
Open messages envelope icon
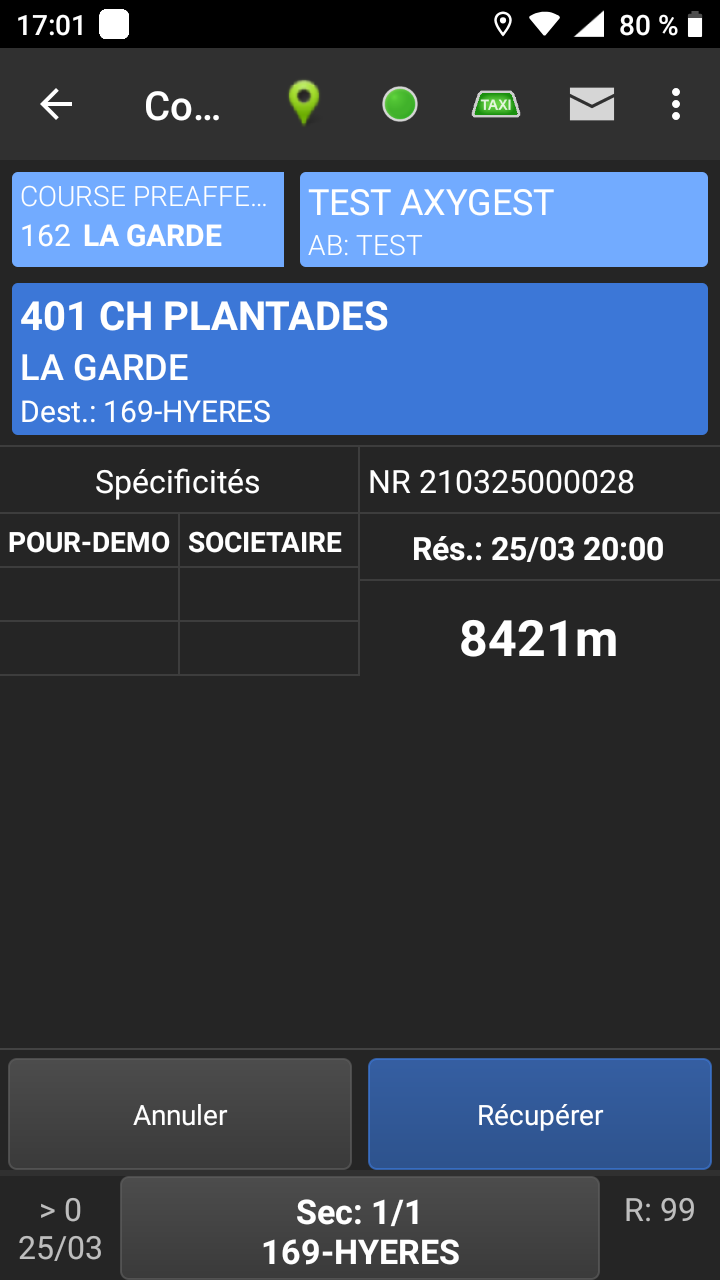(592, 104)
